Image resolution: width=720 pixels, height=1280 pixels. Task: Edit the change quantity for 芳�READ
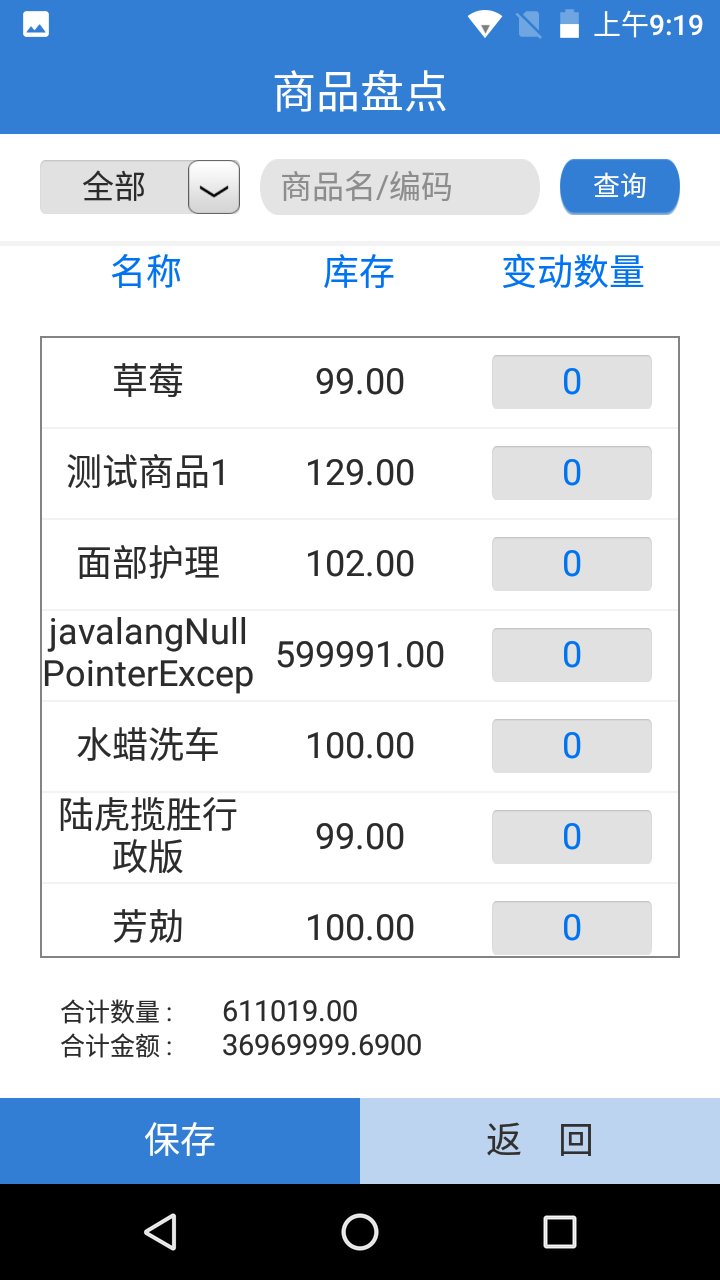572,928
